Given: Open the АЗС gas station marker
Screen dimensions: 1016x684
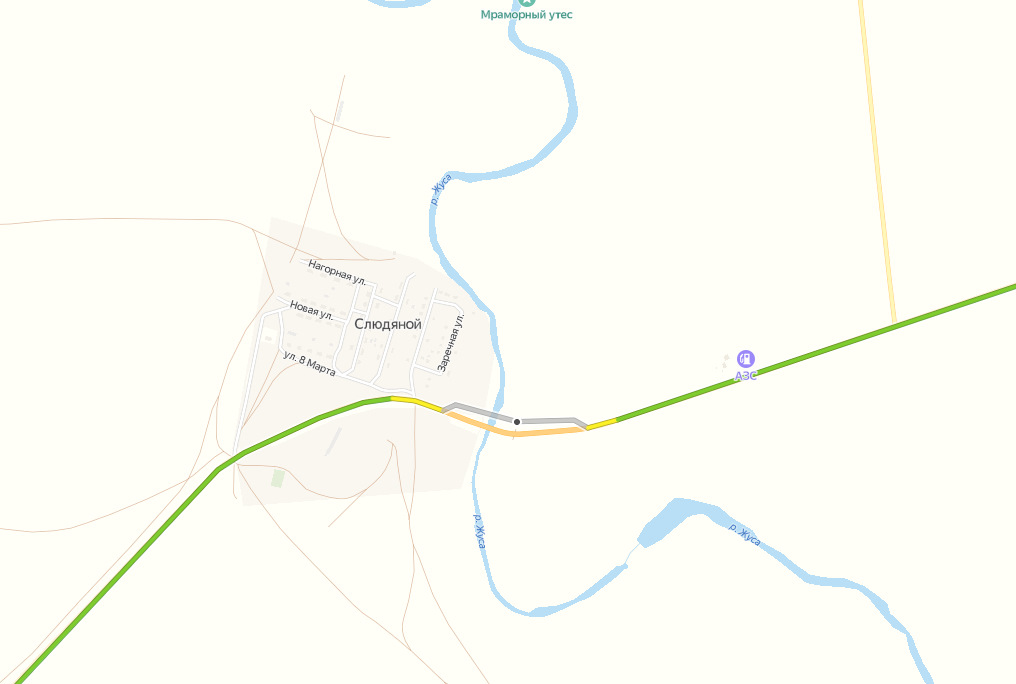Looking at the screenshot, I should [x=746, y=359].
